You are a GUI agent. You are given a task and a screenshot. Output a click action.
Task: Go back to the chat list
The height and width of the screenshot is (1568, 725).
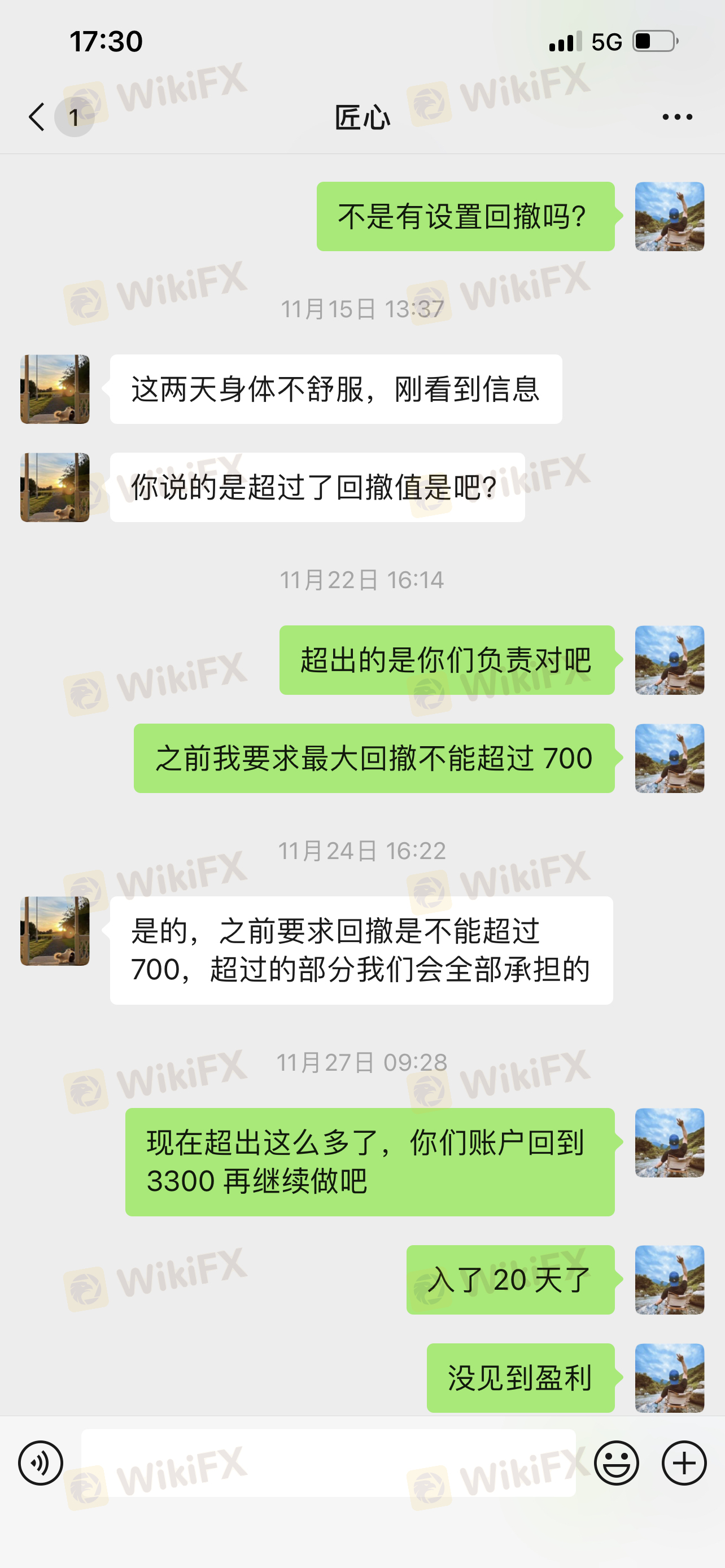click(x=38, y=116)
